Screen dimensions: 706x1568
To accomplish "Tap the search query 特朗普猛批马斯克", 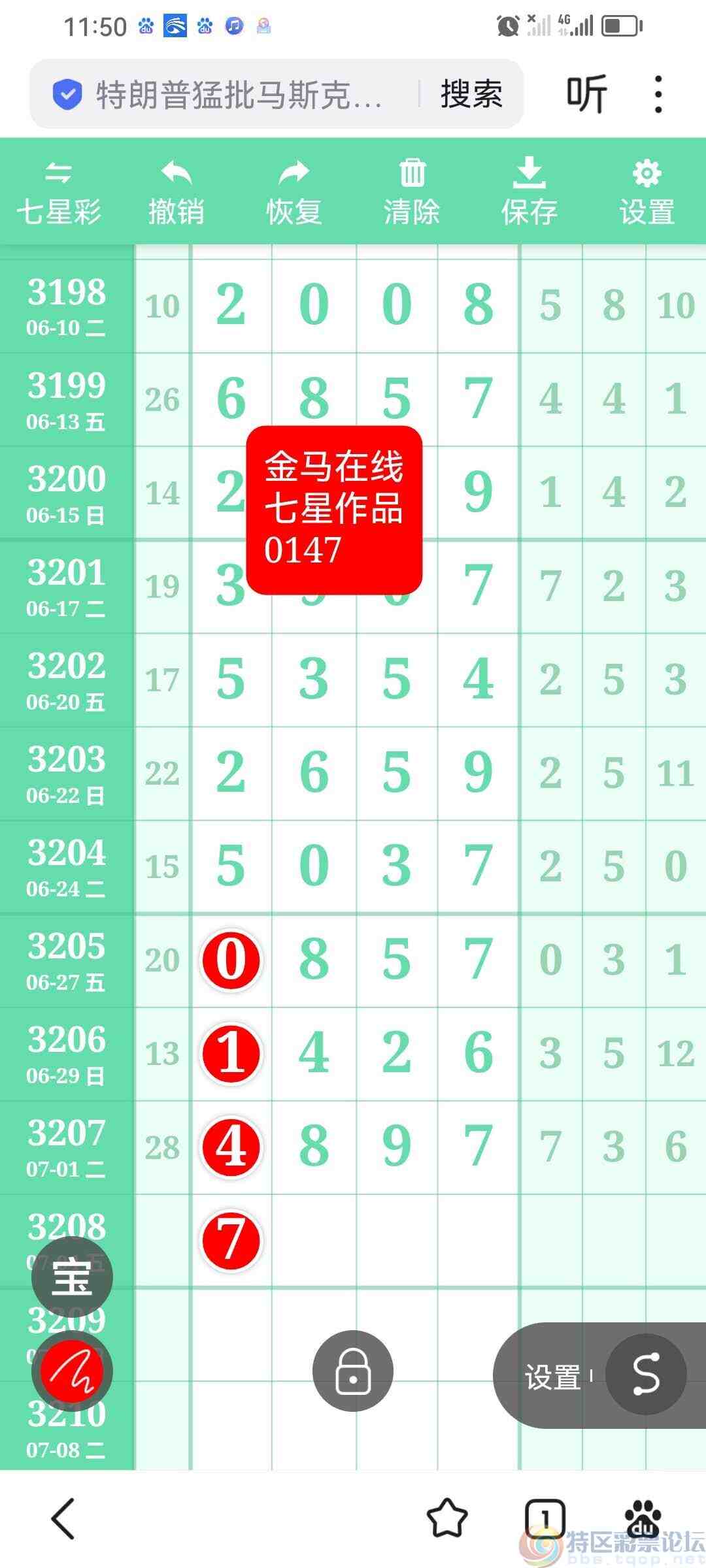I will tap(235, 95).
